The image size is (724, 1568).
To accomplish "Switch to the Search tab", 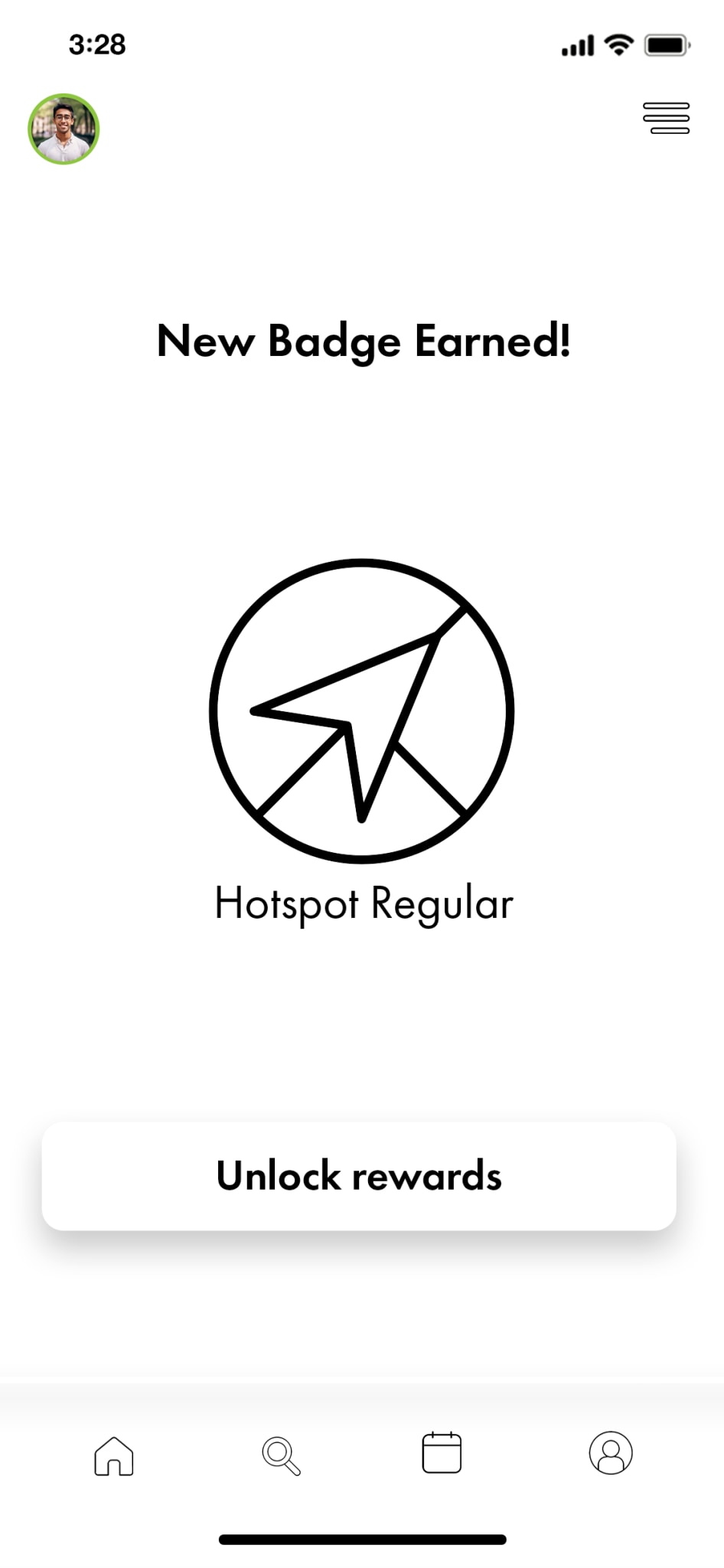I will tap(281, 1455).
